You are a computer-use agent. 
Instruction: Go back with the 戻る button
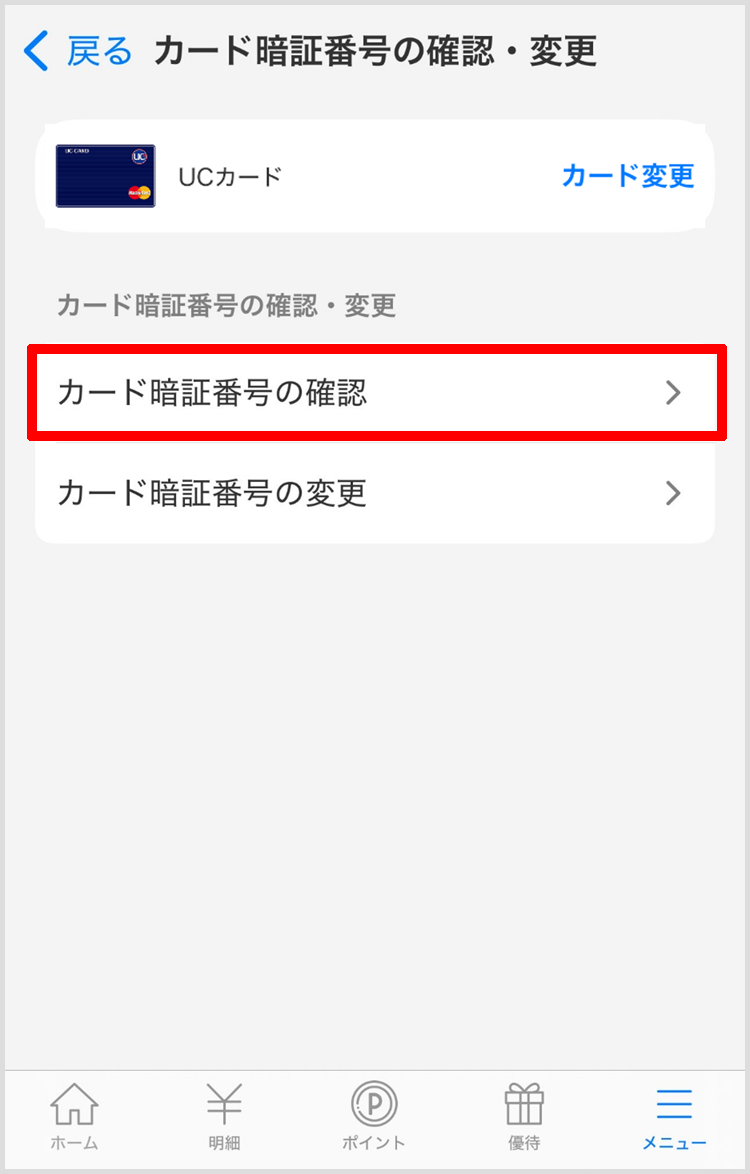[x=78, y=51]
